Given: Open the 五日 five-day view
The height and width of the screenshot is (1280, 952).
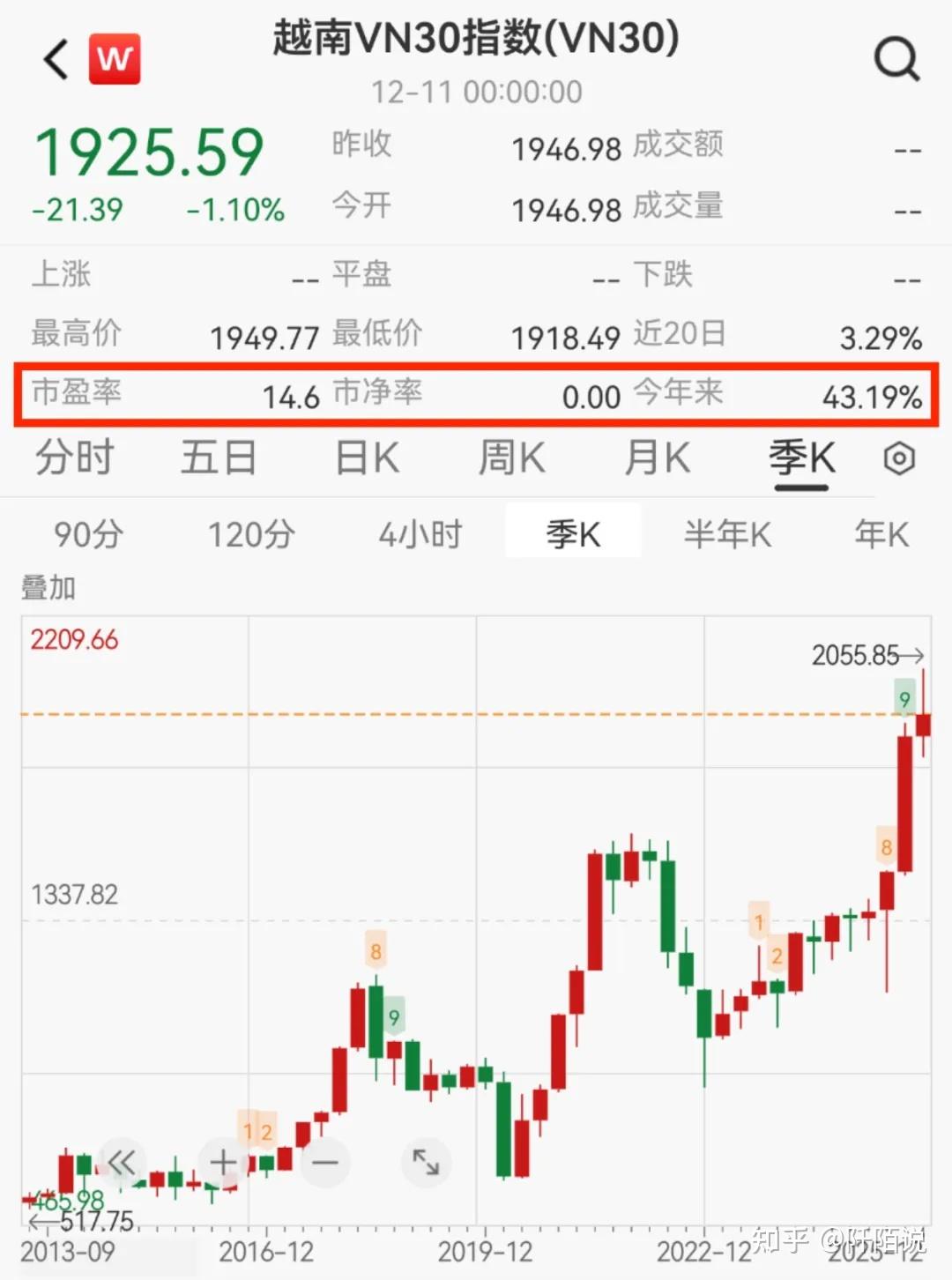Looking at the screenshot, I should tap(219, 458).
